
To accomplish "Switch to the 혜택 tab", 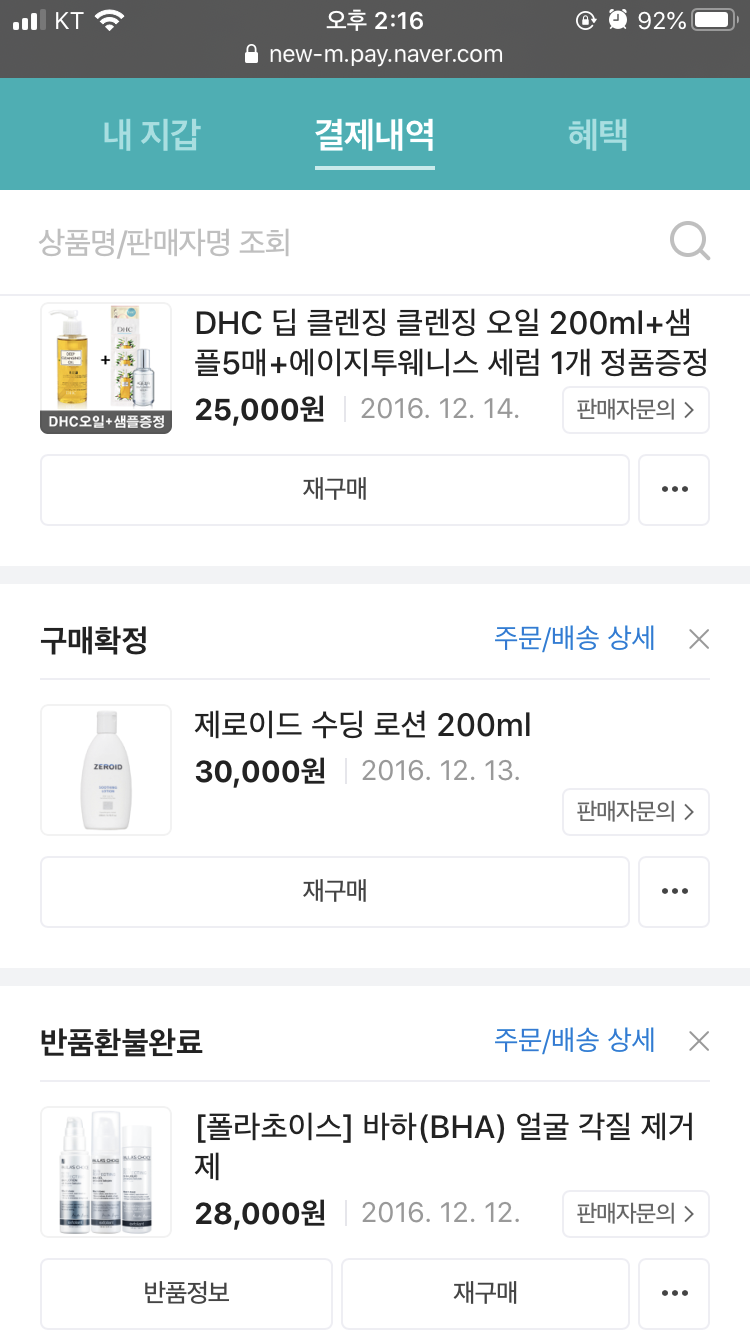I will tap(598, 135).
